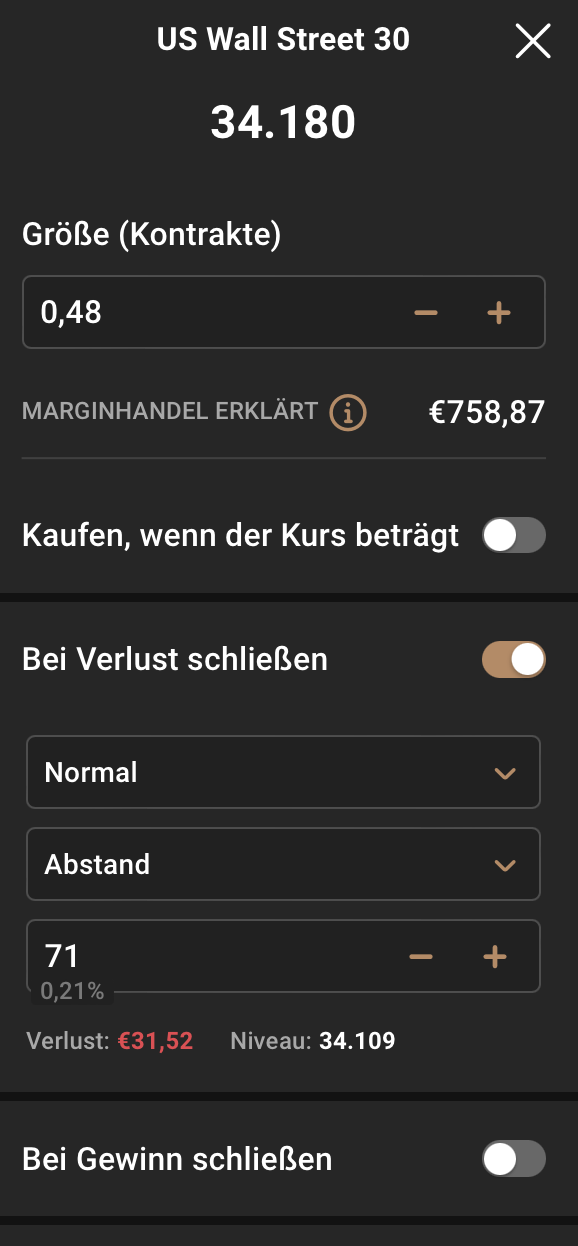The image size is (578, 1246).
Task: Enable Bei Gewinn schließen
Action: [x=514, y=1159]
